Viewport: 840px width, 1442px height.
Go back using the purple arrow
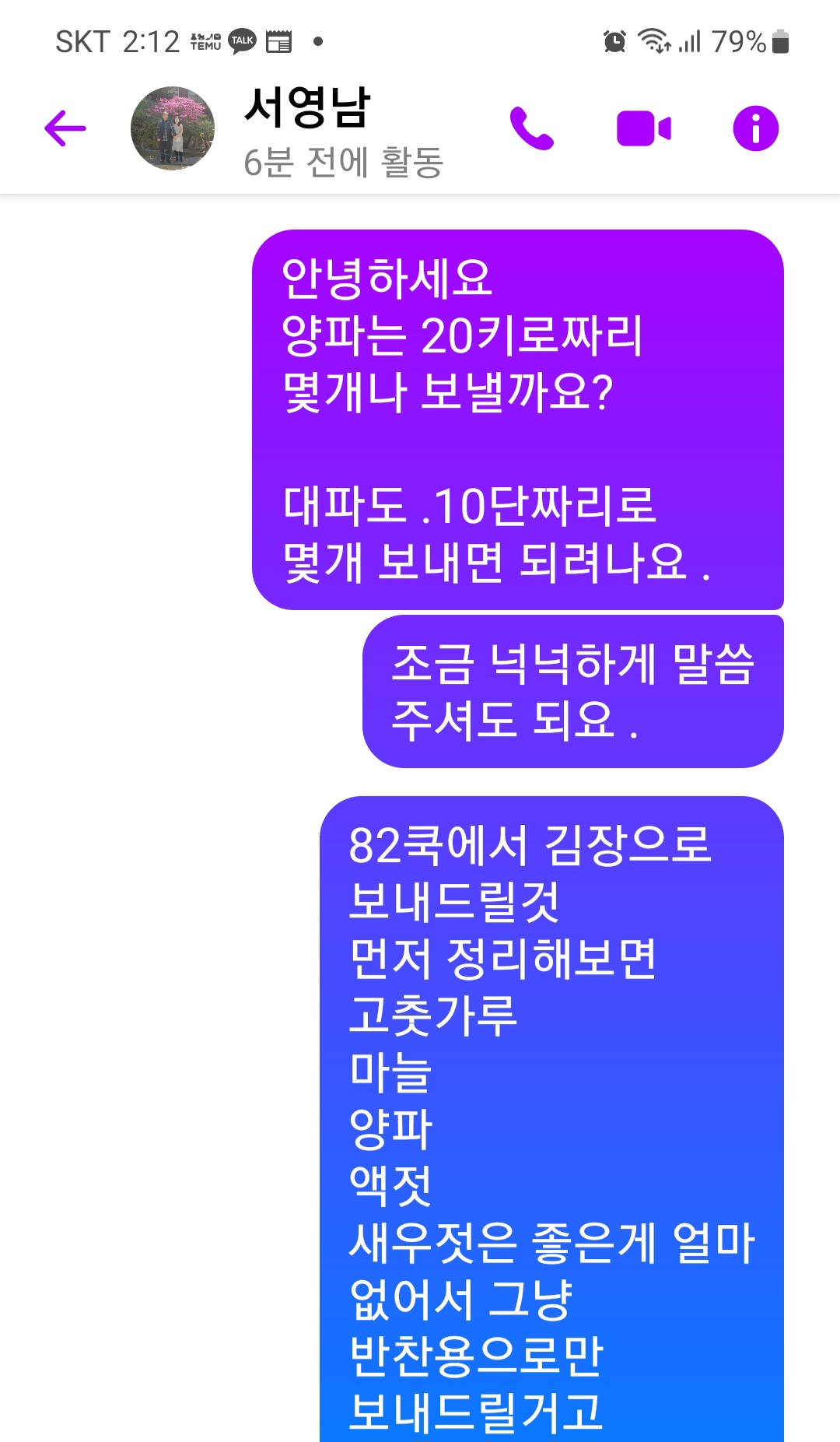tap(65, 128)
